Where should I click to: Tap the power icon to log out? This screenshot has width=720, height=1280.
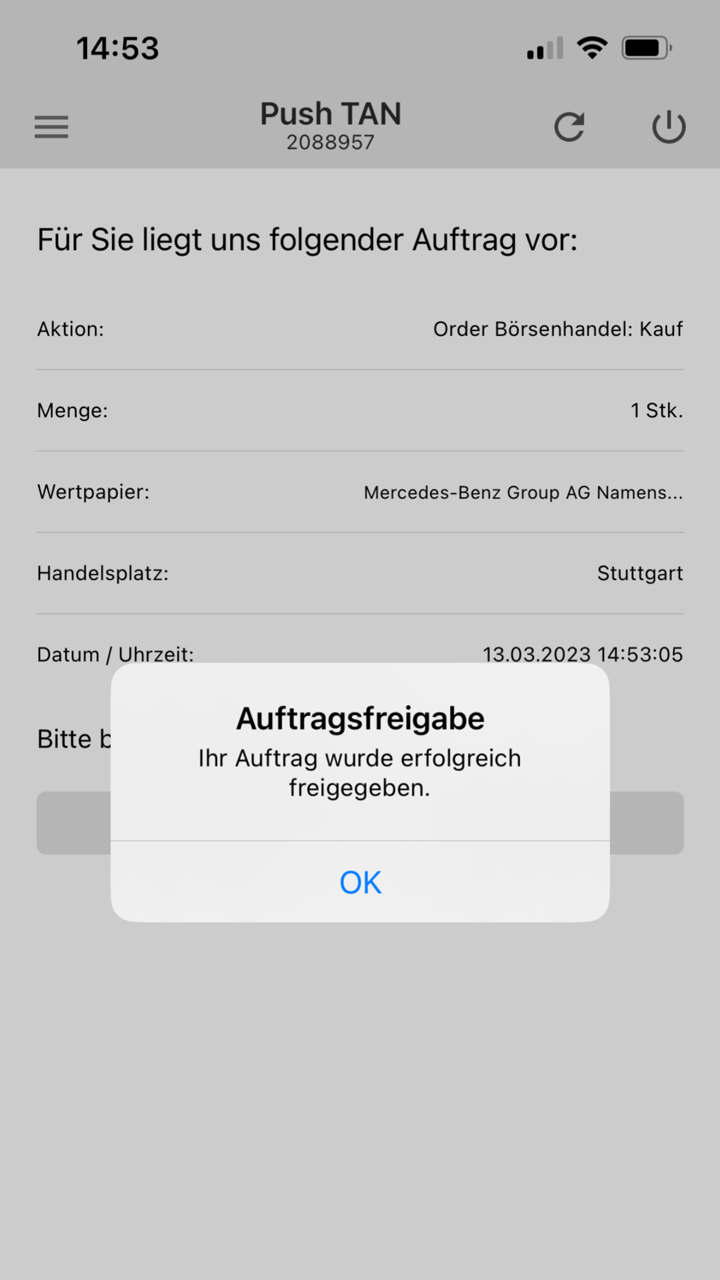tap(668, 127)
